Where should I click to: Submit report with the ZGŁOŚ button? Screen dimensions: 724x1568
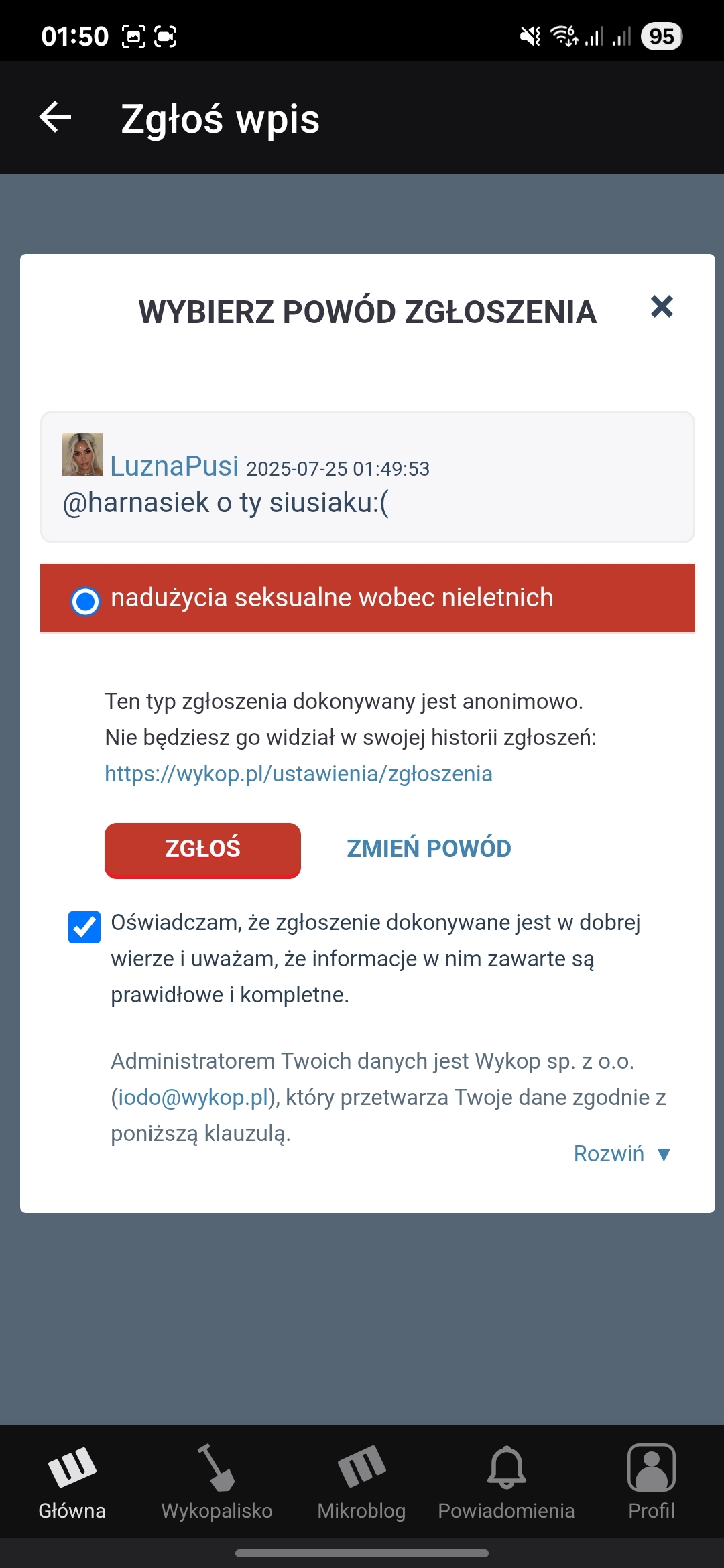click(202, 849)
